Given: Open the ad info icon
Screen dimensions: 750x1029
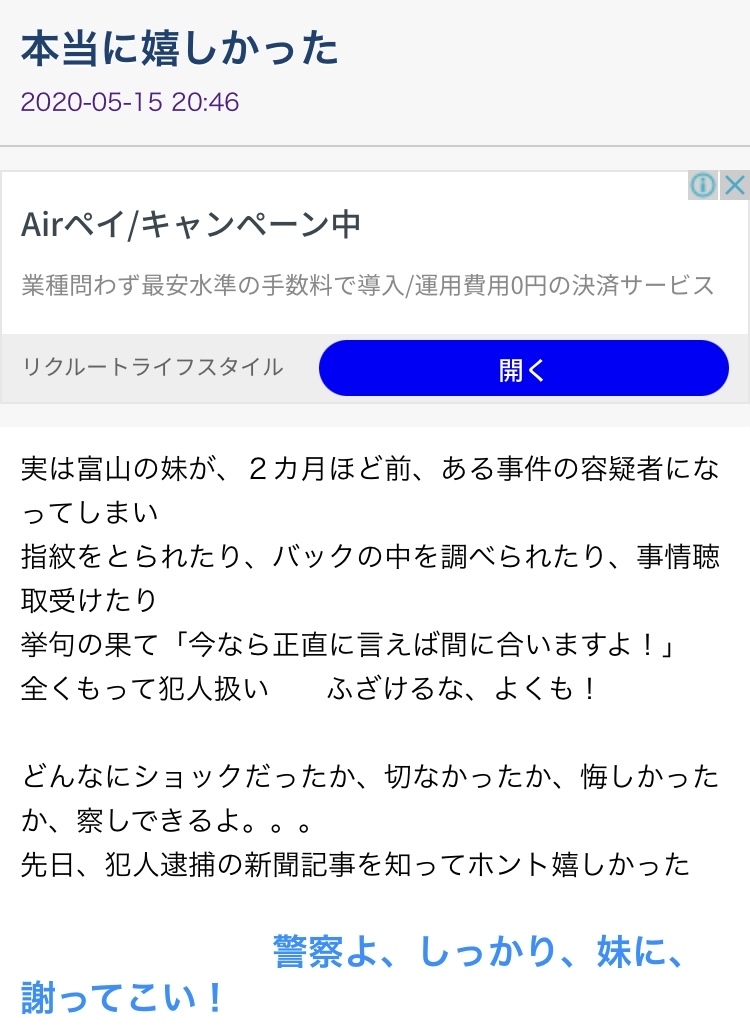Looking at the screenshot, I should coord(703,185).
